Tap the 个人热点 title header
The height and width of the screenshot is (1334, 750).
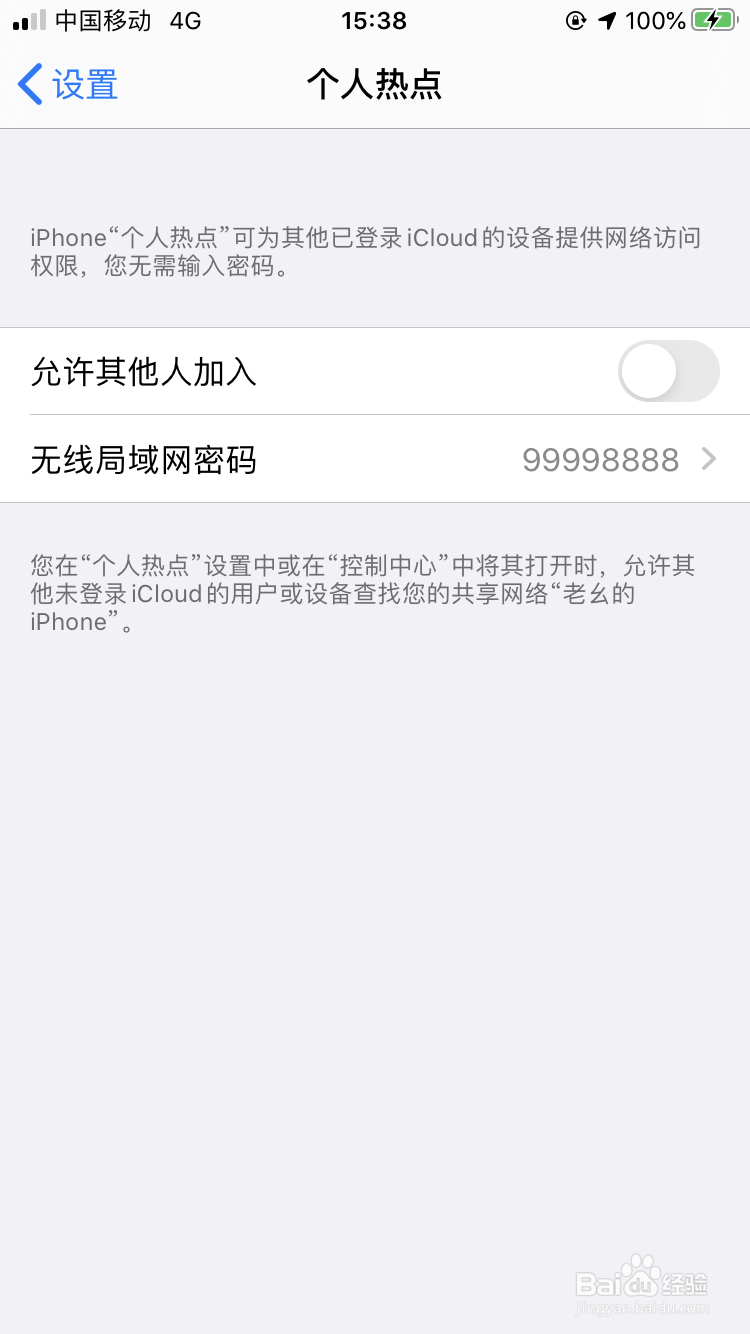[375, 84]
